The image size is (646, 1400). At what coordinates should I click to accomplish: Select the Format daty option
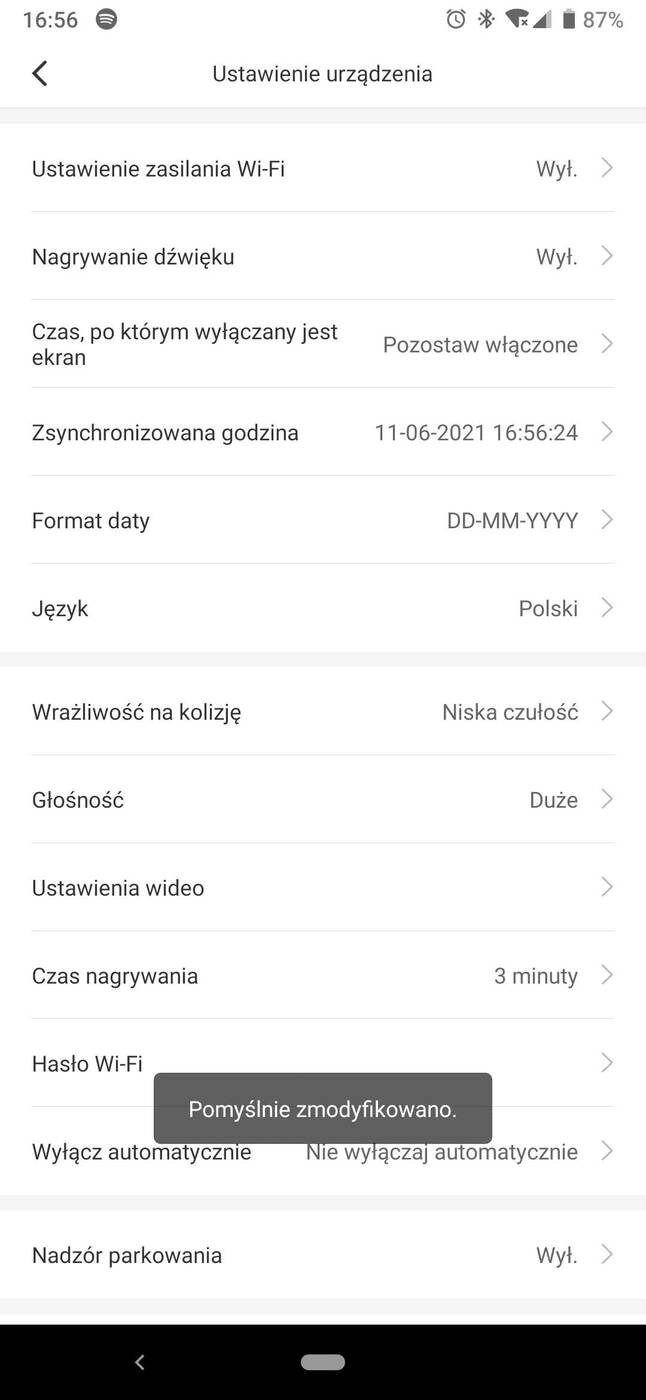click(x=322, y=520)
